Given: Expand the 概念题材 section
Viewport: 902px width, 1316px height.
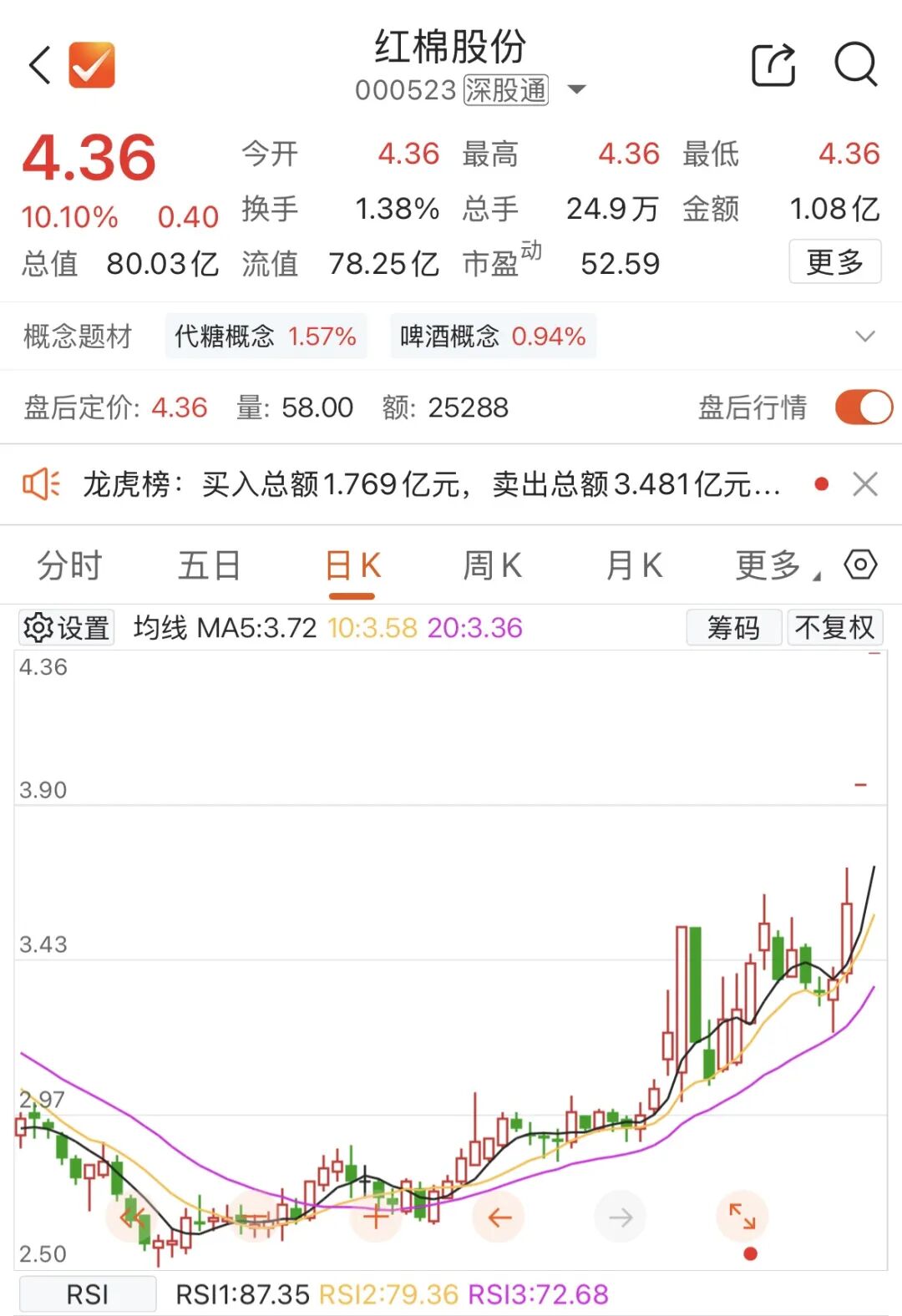Looking at the screenshot, I should click(x=865, y=337).
